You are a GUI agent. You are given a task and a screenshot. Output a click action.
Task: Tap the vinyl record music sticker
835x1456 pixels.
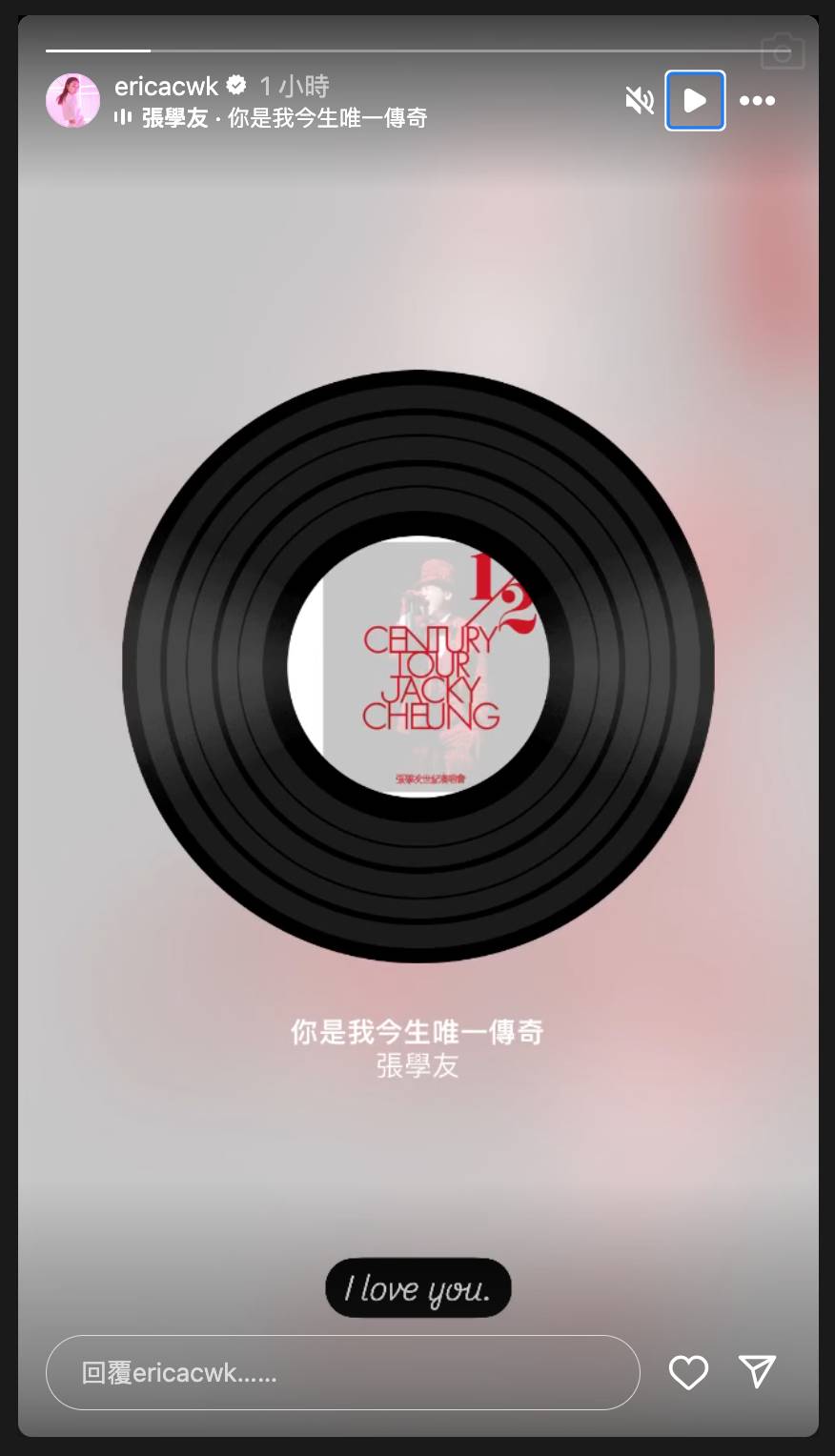[417, 665]
